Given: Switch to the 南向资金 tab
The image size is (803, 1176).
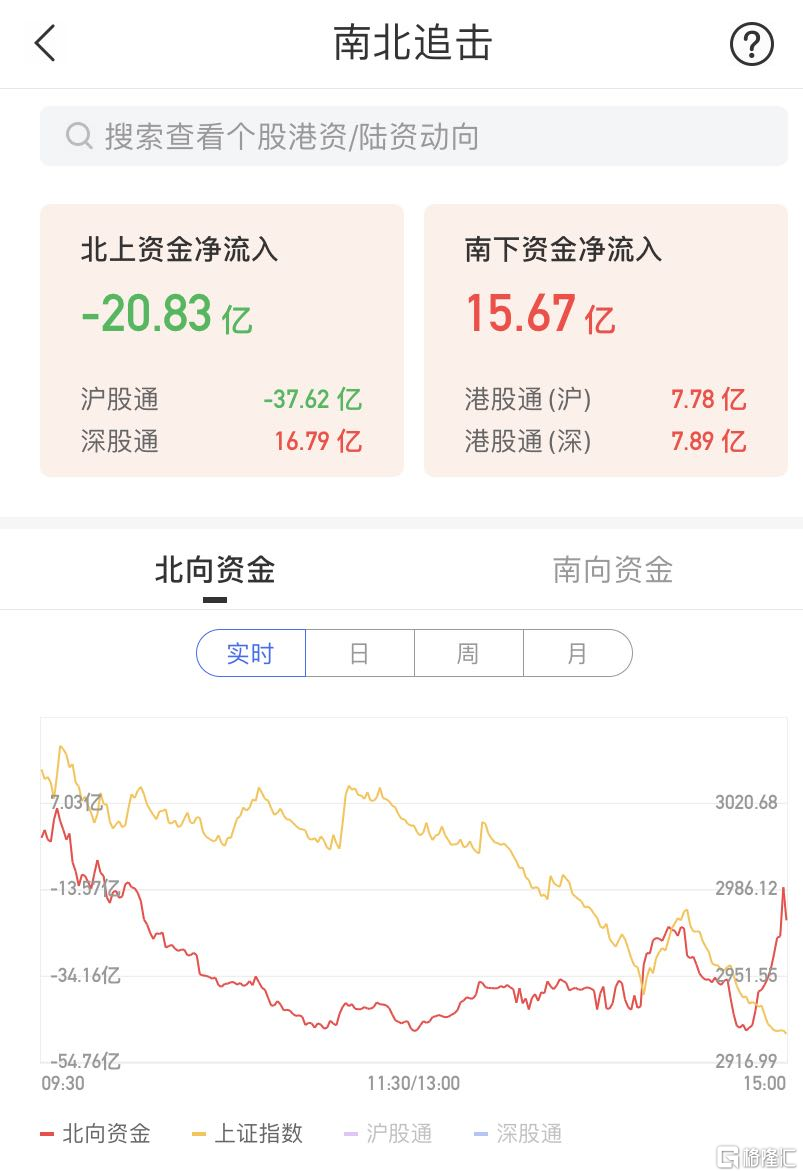Looking at the screenshot, I should coord(612,570).
